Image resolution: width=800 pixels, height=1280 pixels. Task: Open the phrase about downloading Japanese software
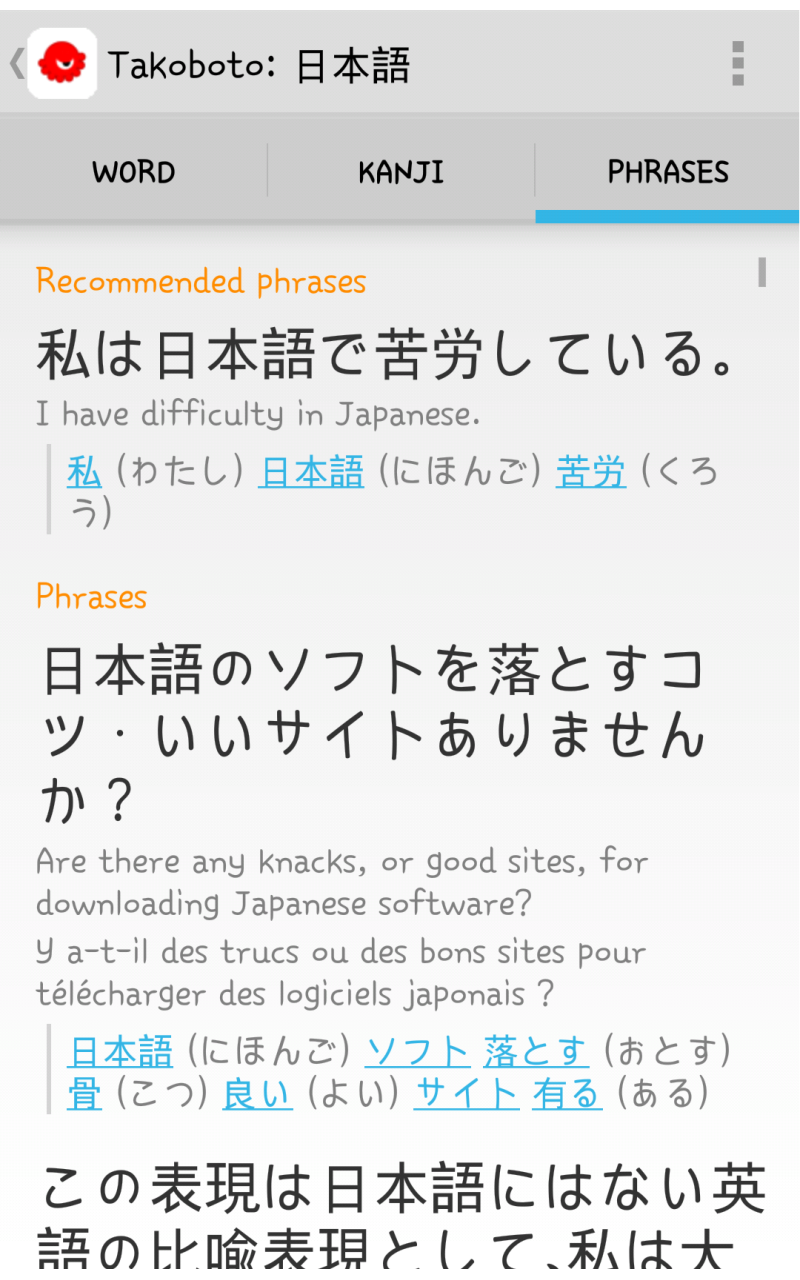click(372, 735)
